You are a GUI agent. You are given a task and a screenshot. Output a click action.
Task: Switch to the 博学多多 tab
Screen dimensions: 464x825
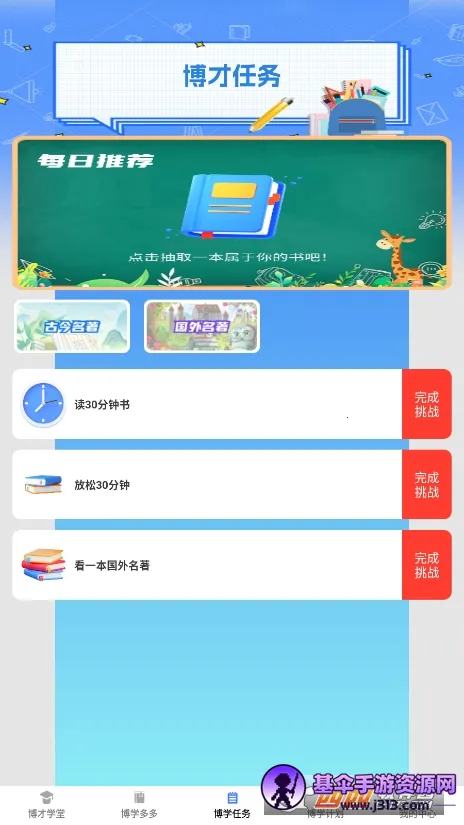point(139,805)
